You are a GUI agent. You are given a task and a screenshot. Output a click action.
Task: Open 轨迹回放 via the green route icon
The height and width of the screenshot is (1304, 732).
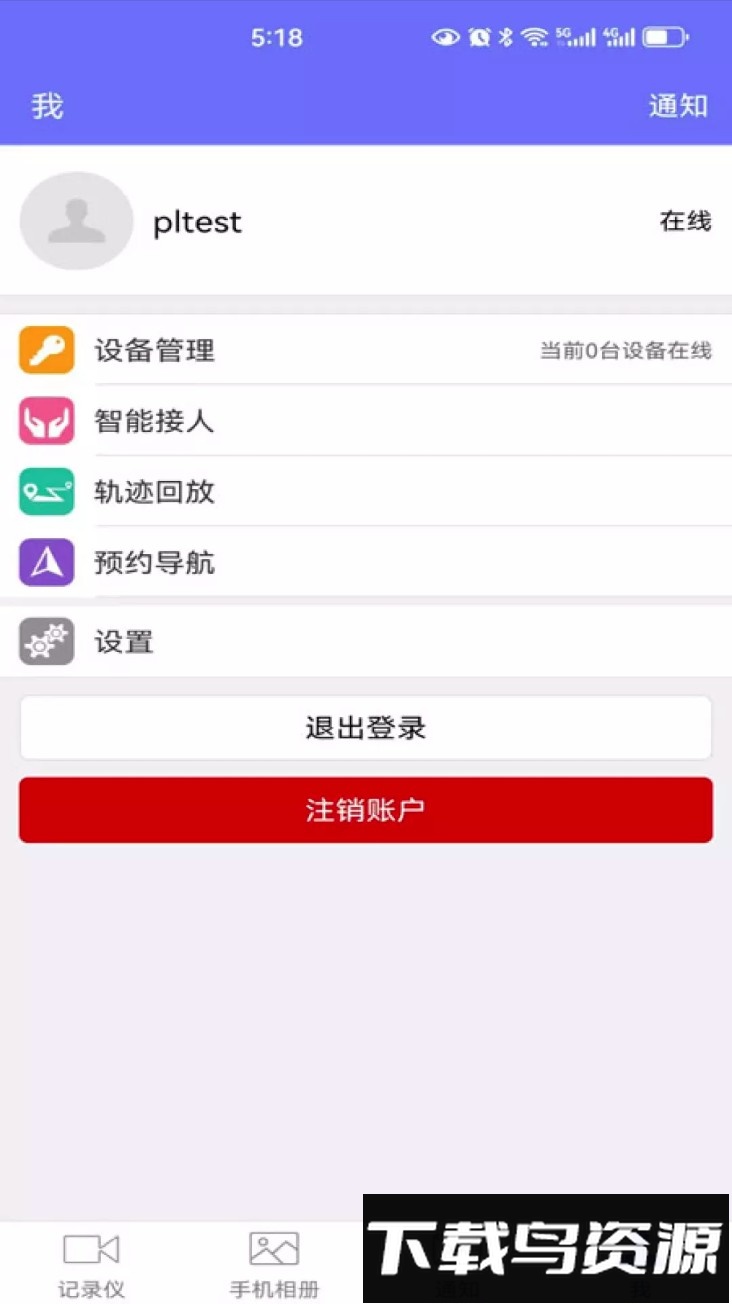(45, 492)
